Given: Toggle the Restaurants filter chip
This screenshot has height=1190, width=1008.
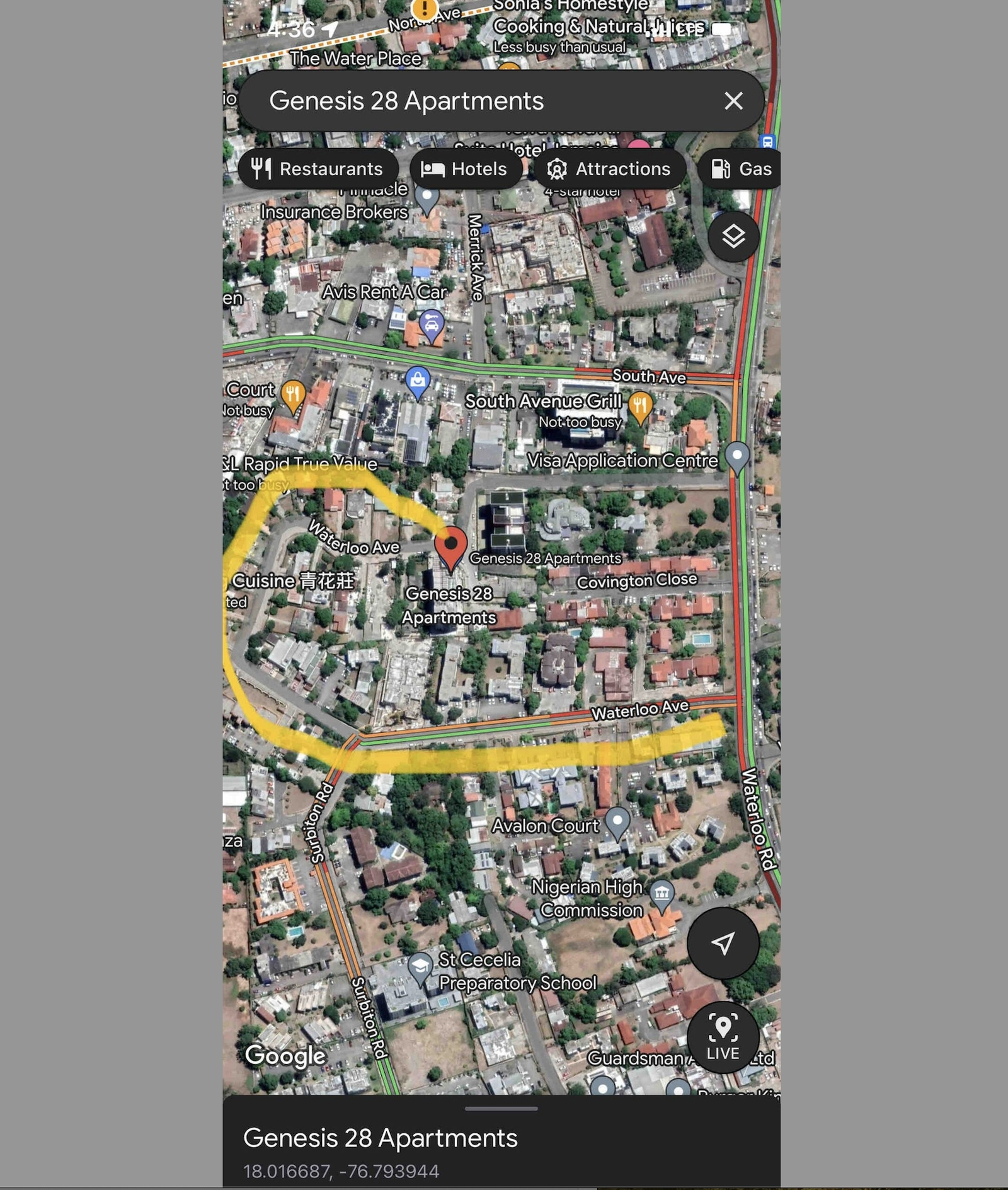Looking at the screenshot, I should click(x=319, y=169).
